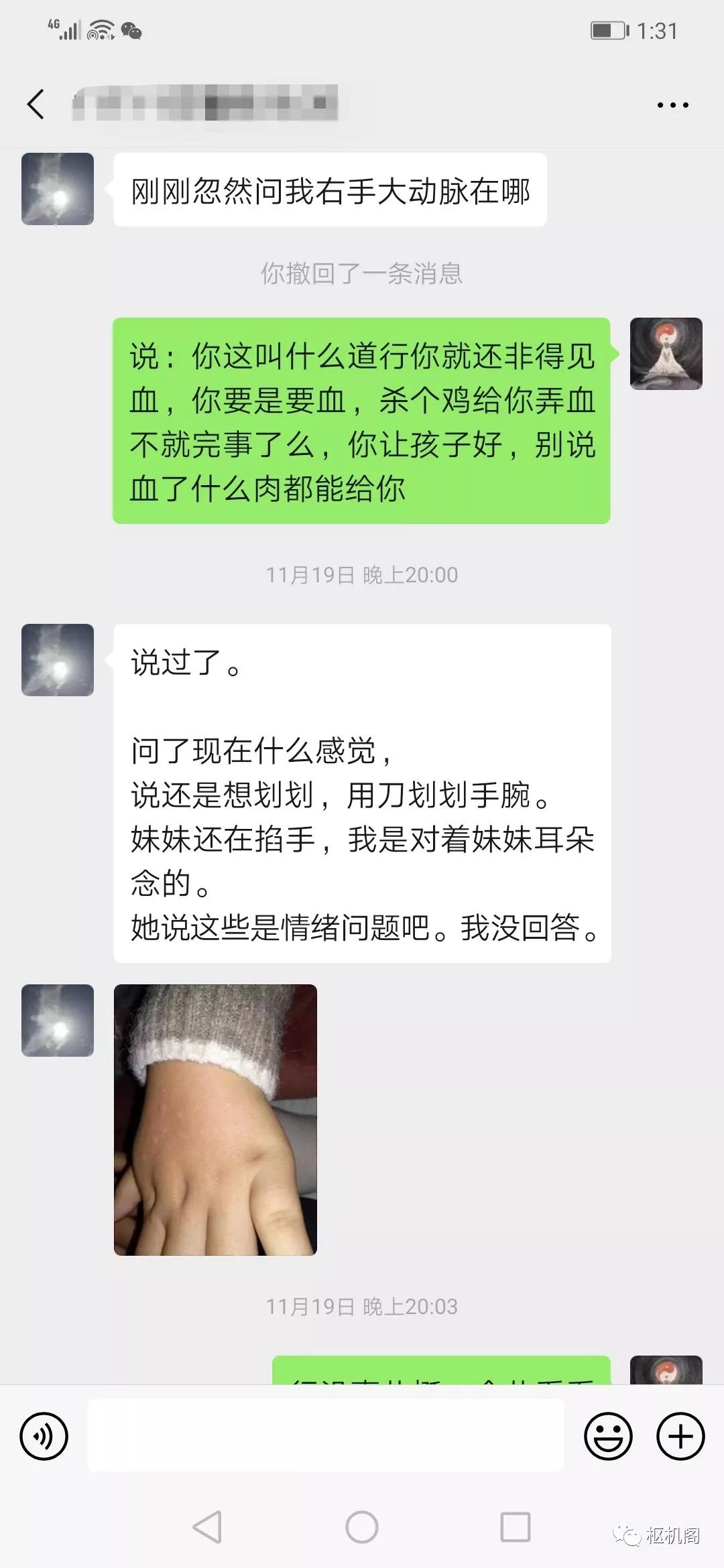Open the plus attachment menu
The image size is (724, 1568).
pyautogui.click(x=680, y=1436)
